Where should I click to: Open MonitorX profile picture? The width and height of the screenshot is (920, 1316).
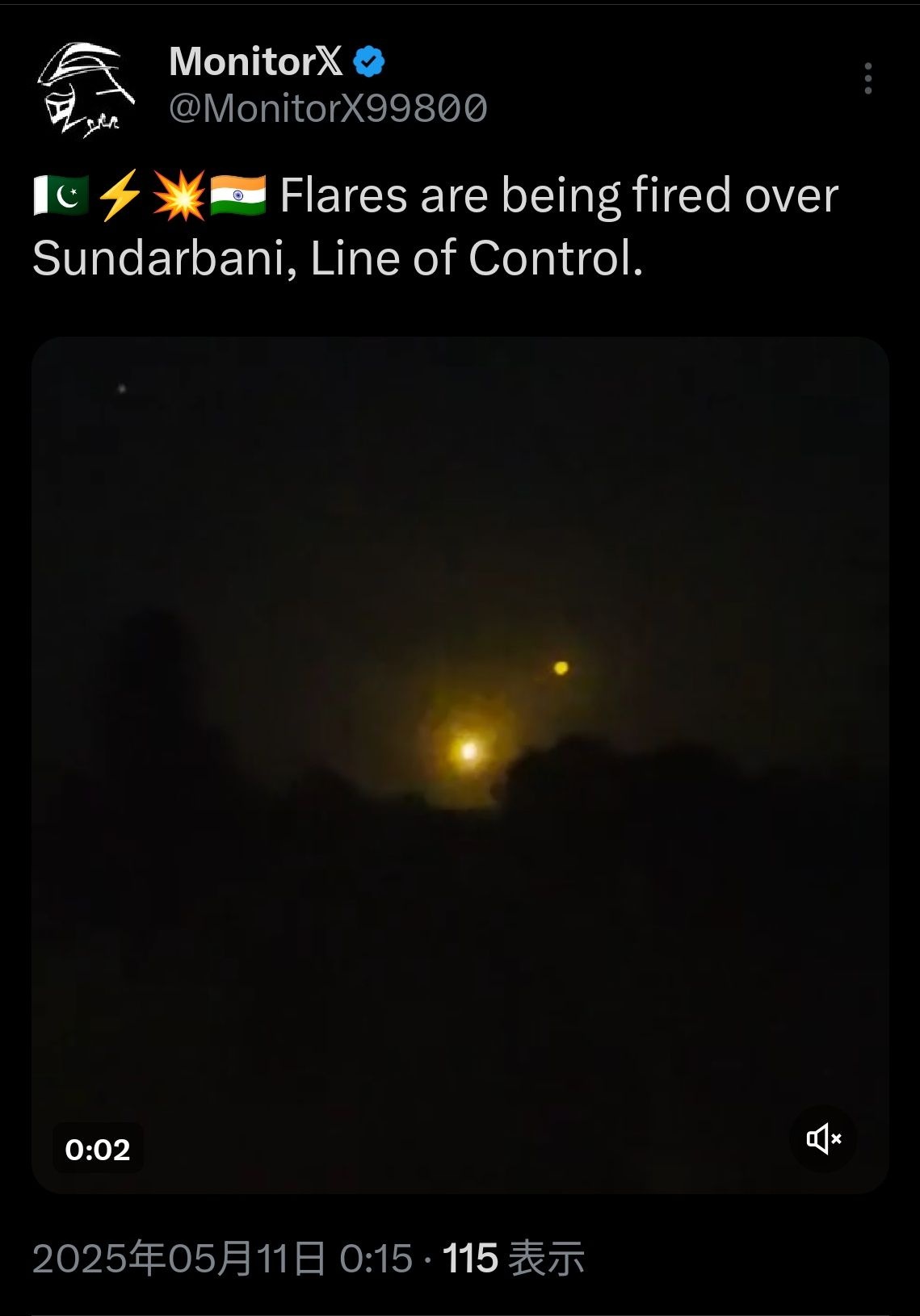tap(85, 90)
